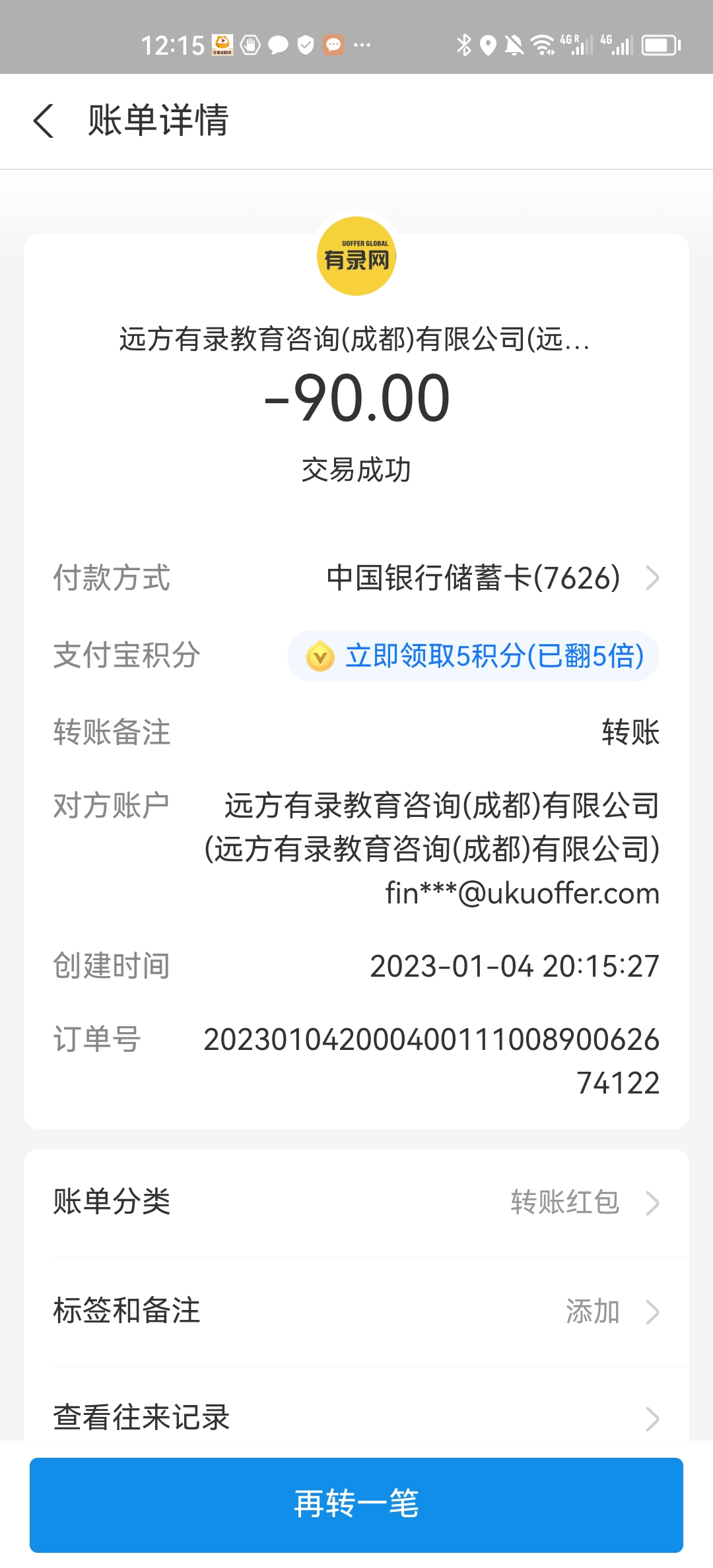713x1568 pixels.
Task: Go back from 账单详情 page
Action: click(x=44, y=121)
